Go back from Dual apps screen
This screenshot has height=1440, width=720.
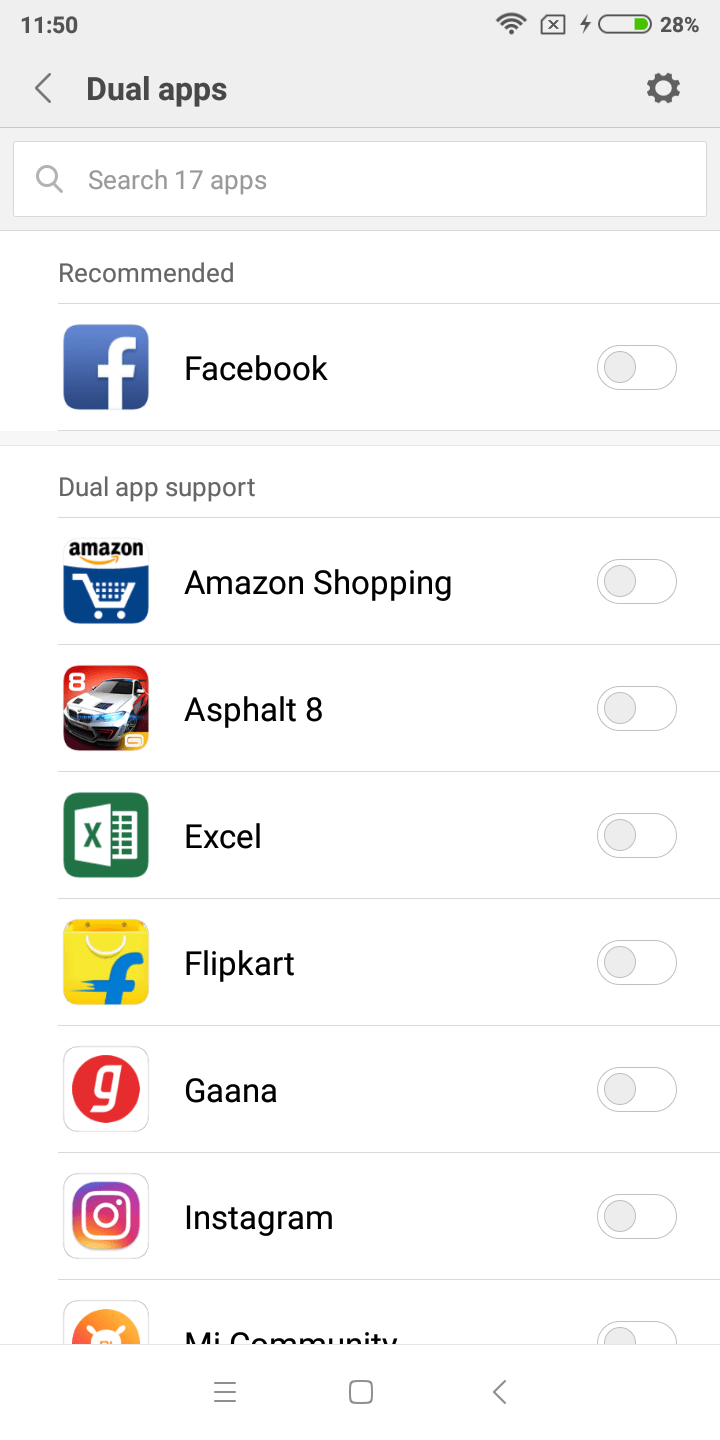(x=43, y=89)
